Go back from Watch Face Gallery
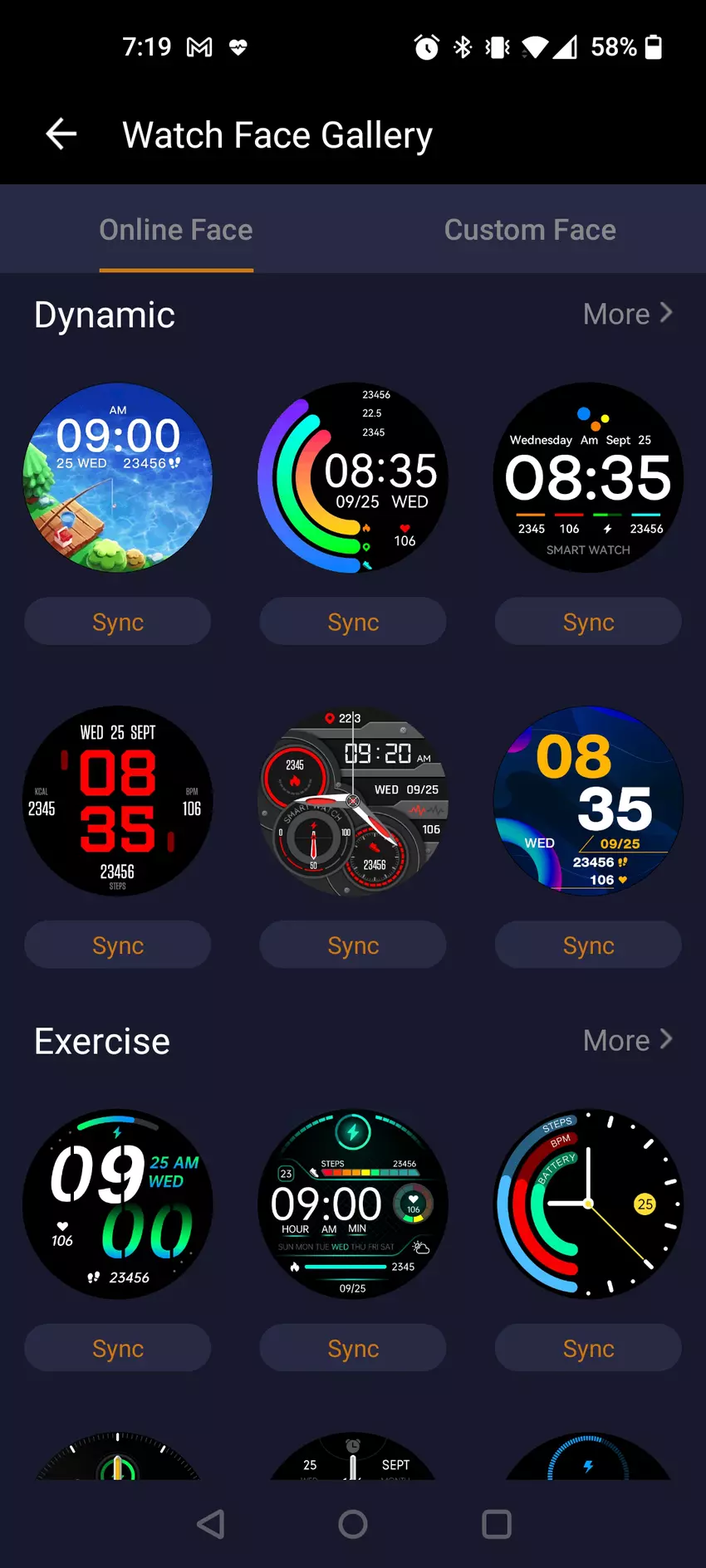706x1568 pixels. point(61,134)
